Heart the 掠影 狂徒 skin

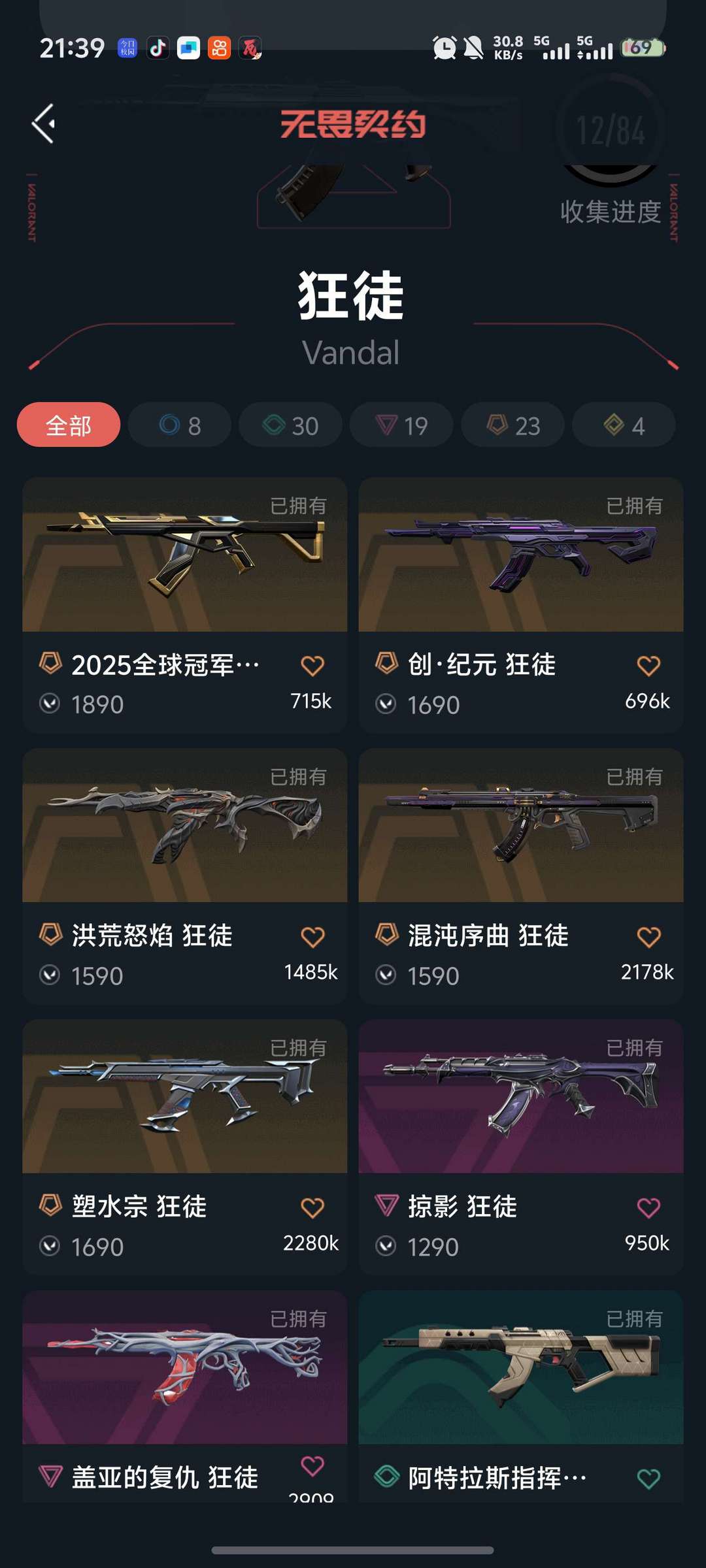[648, 1207]
